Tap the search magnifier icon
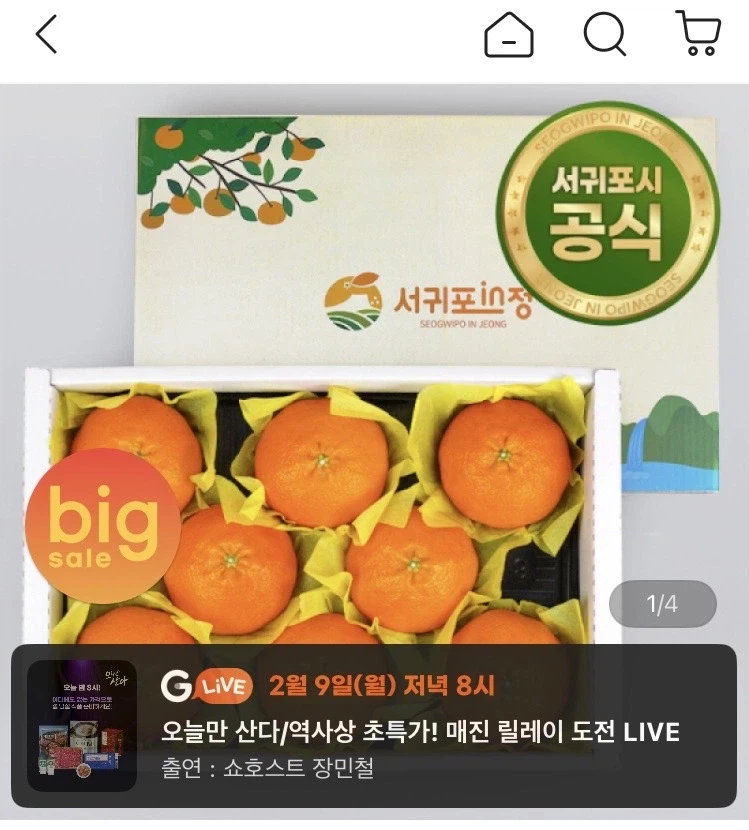 click(x=601, y=33)
